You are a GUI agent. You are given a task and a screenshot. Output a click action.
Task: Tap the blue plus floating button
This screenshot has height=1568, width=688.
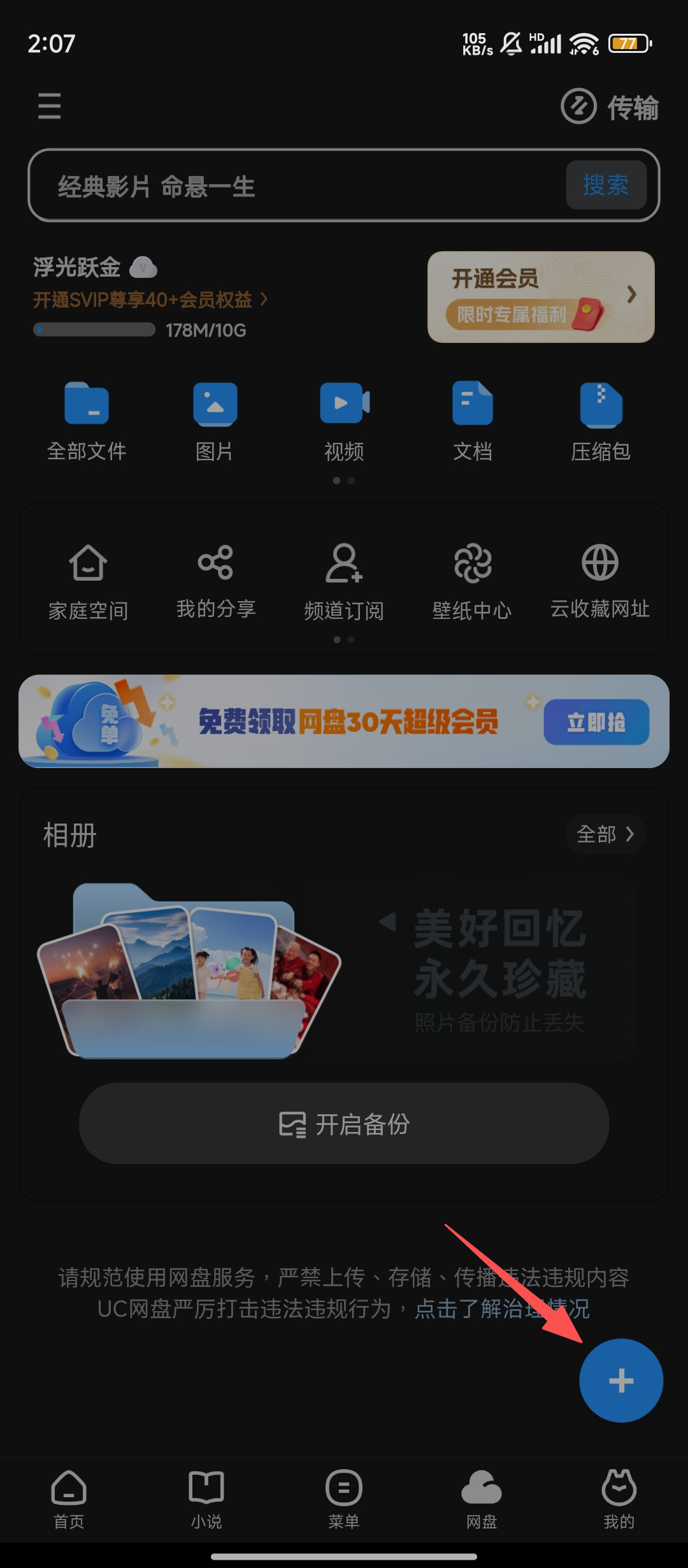point(621,1381)
